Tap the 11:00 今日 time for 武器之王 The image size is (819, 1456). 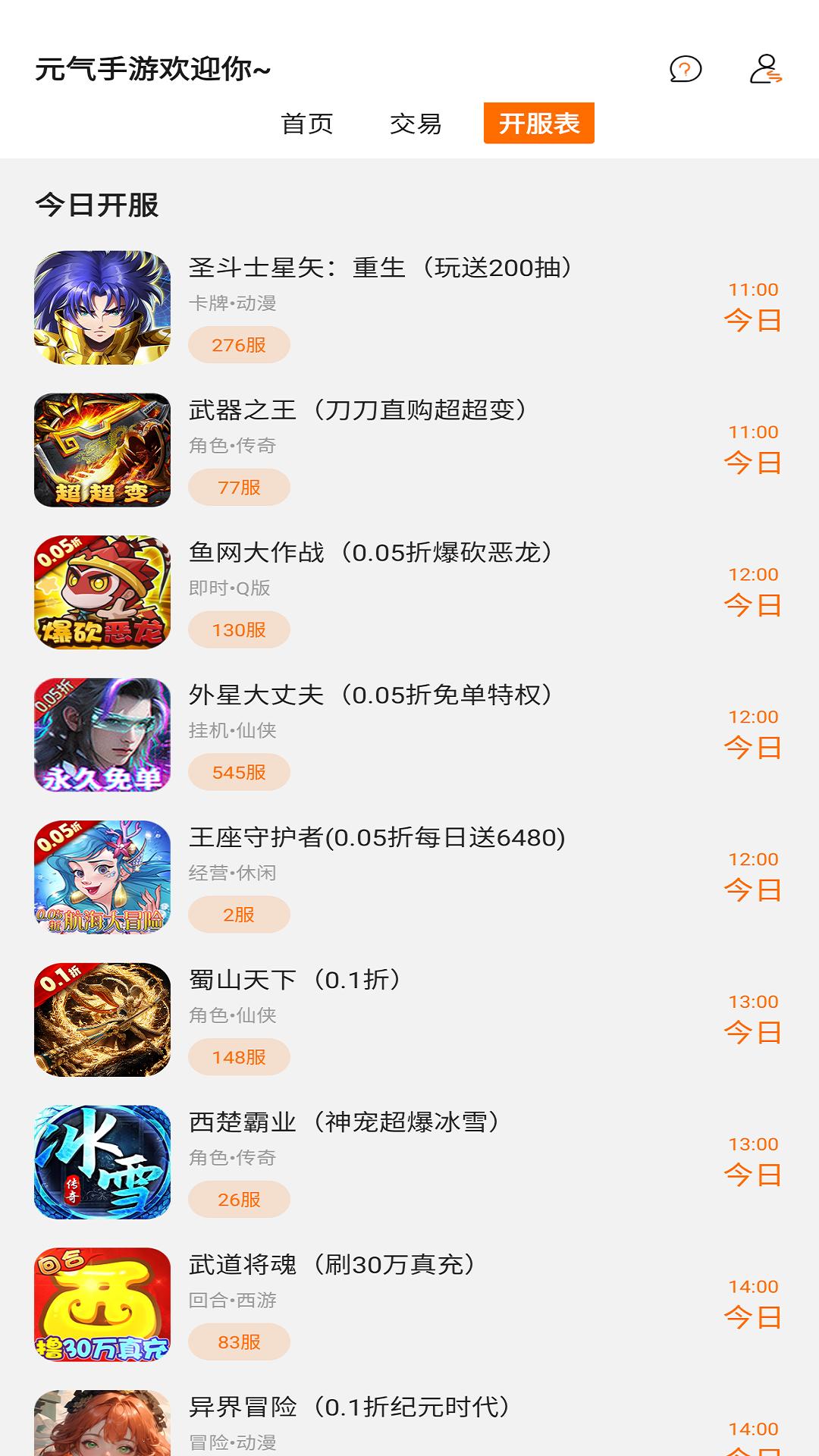coord(754,450)
